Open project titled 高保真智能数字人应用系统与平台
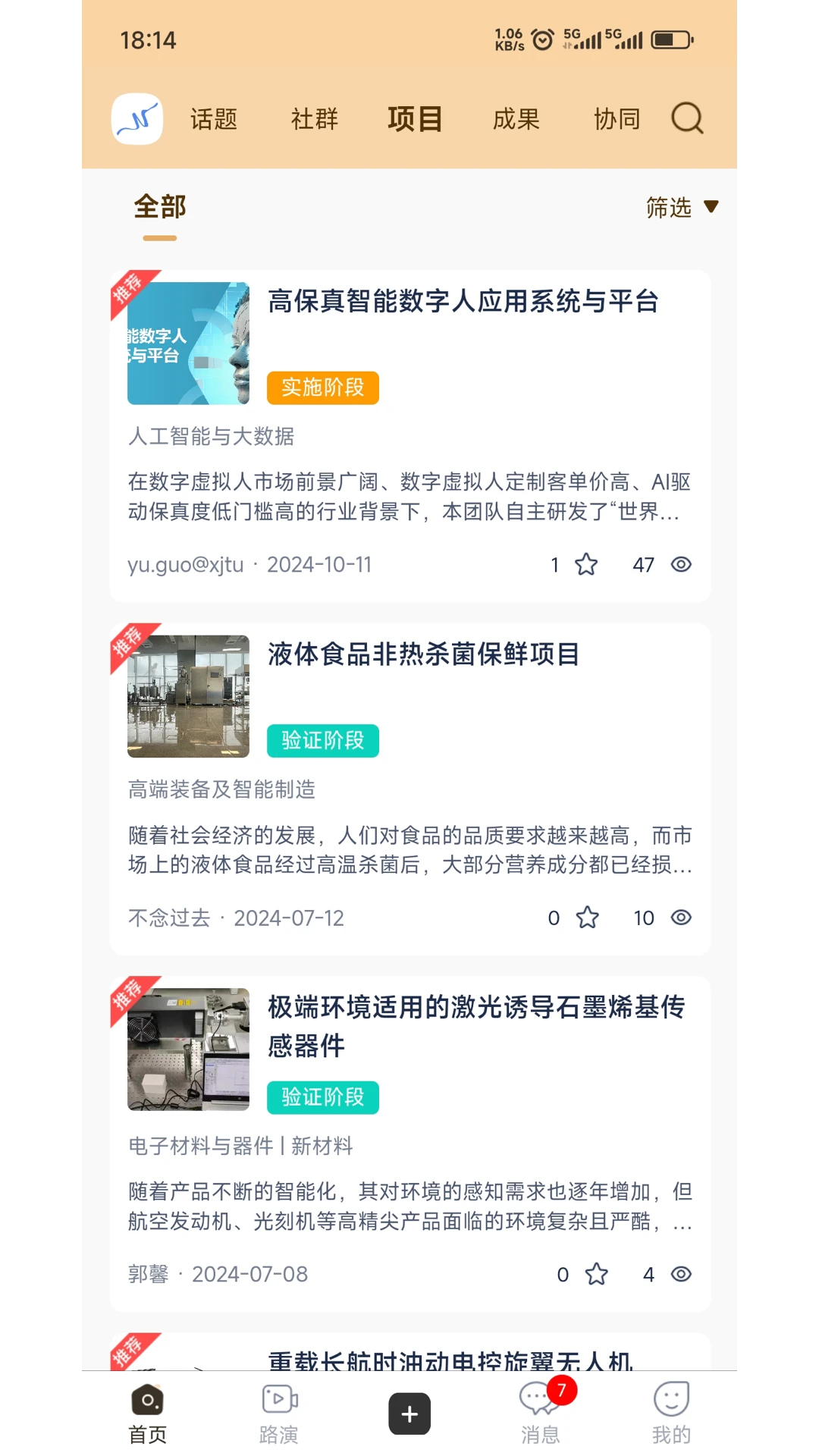This screenshot has height=1456, width=819. coord(463,302)
